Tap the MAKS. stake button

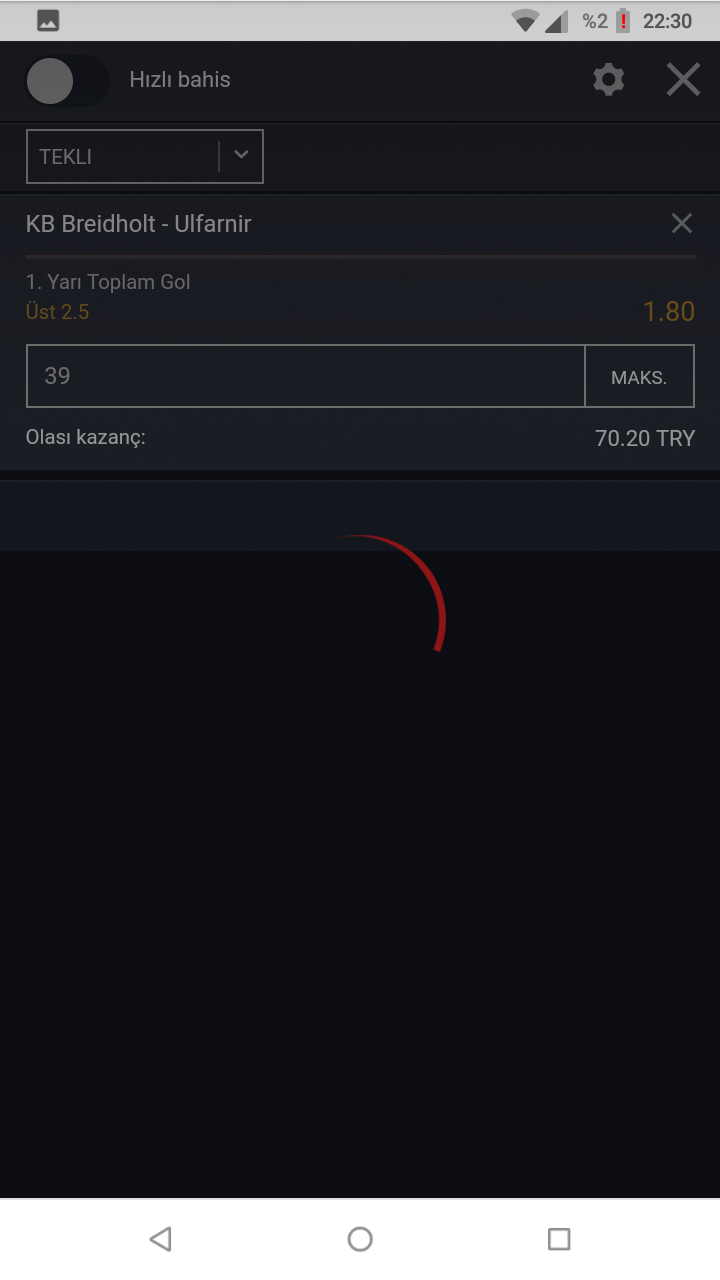tap(639, 377)
